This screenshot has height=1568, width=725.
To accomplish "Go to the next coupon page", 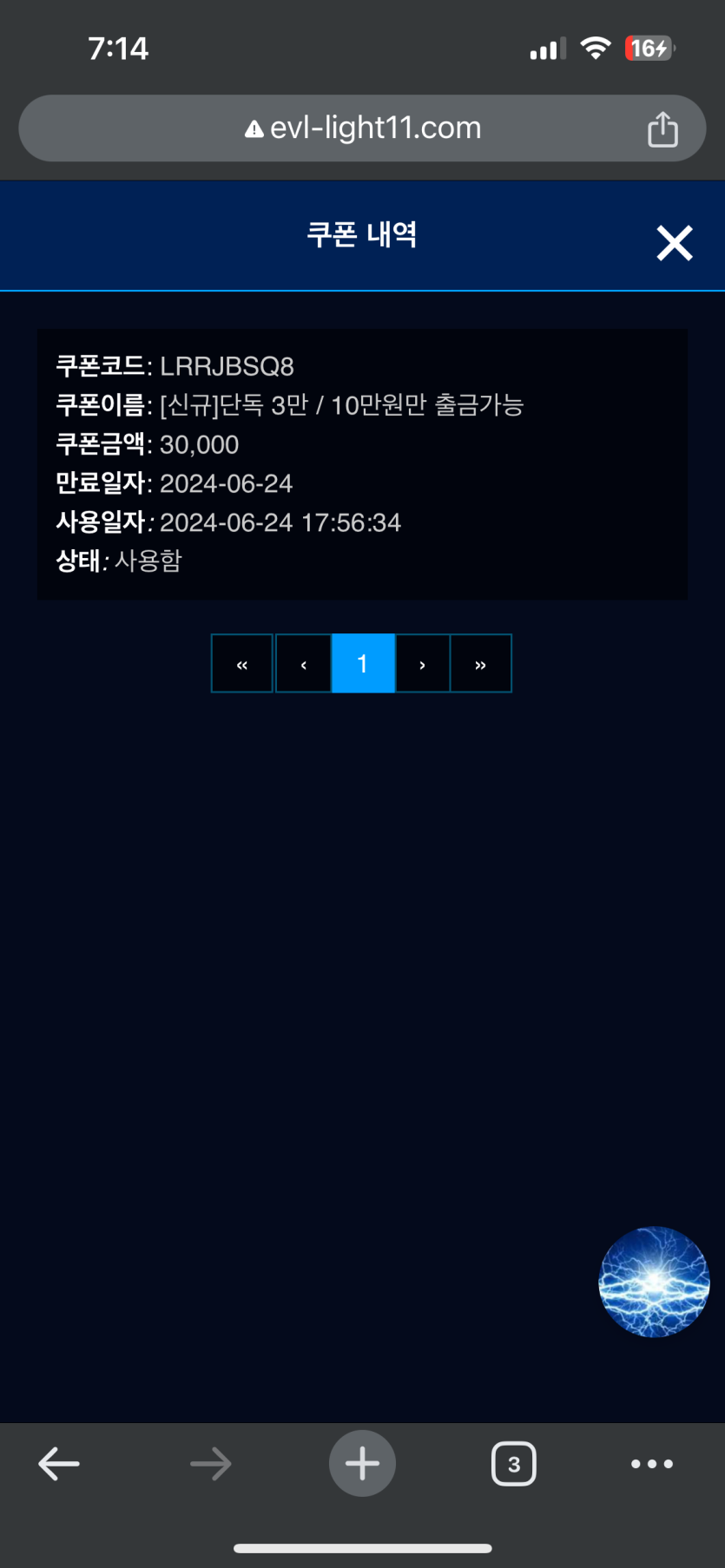I will [x=423, y=664].
